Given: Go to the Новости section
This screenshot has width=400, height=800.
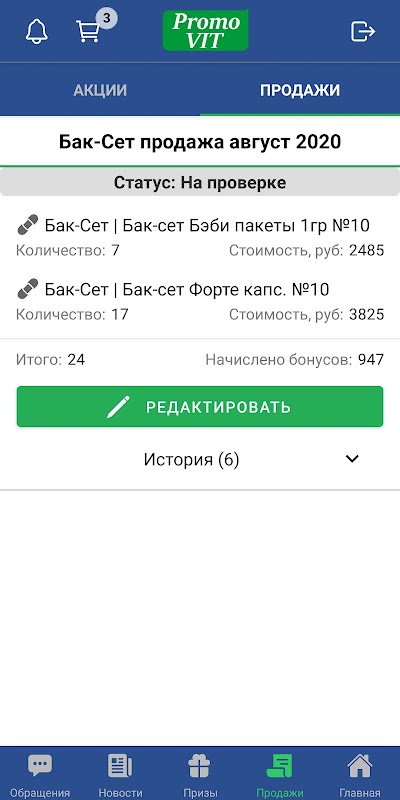Looking at the screenshot, I should point(120,775).
